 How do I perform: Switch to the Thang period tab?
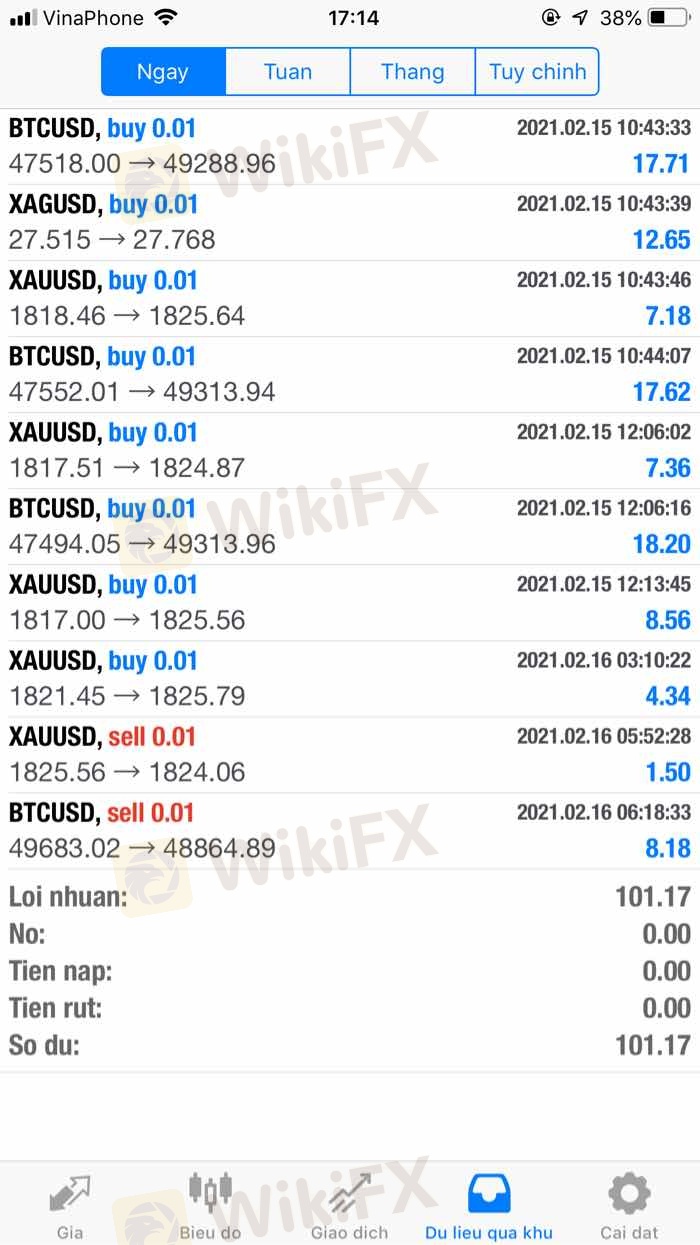412,72
